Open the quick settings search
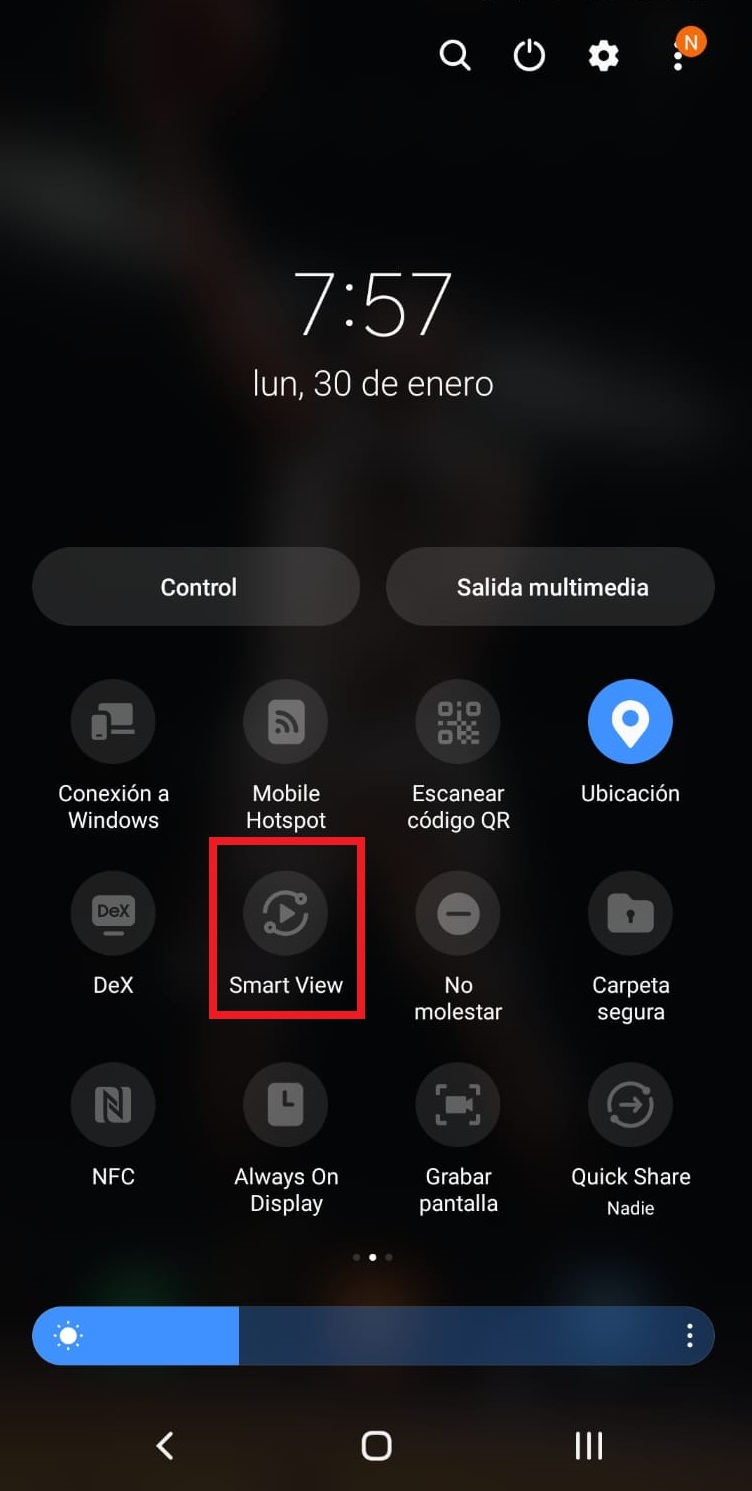Screen dimensions: 752x1491 455,56
